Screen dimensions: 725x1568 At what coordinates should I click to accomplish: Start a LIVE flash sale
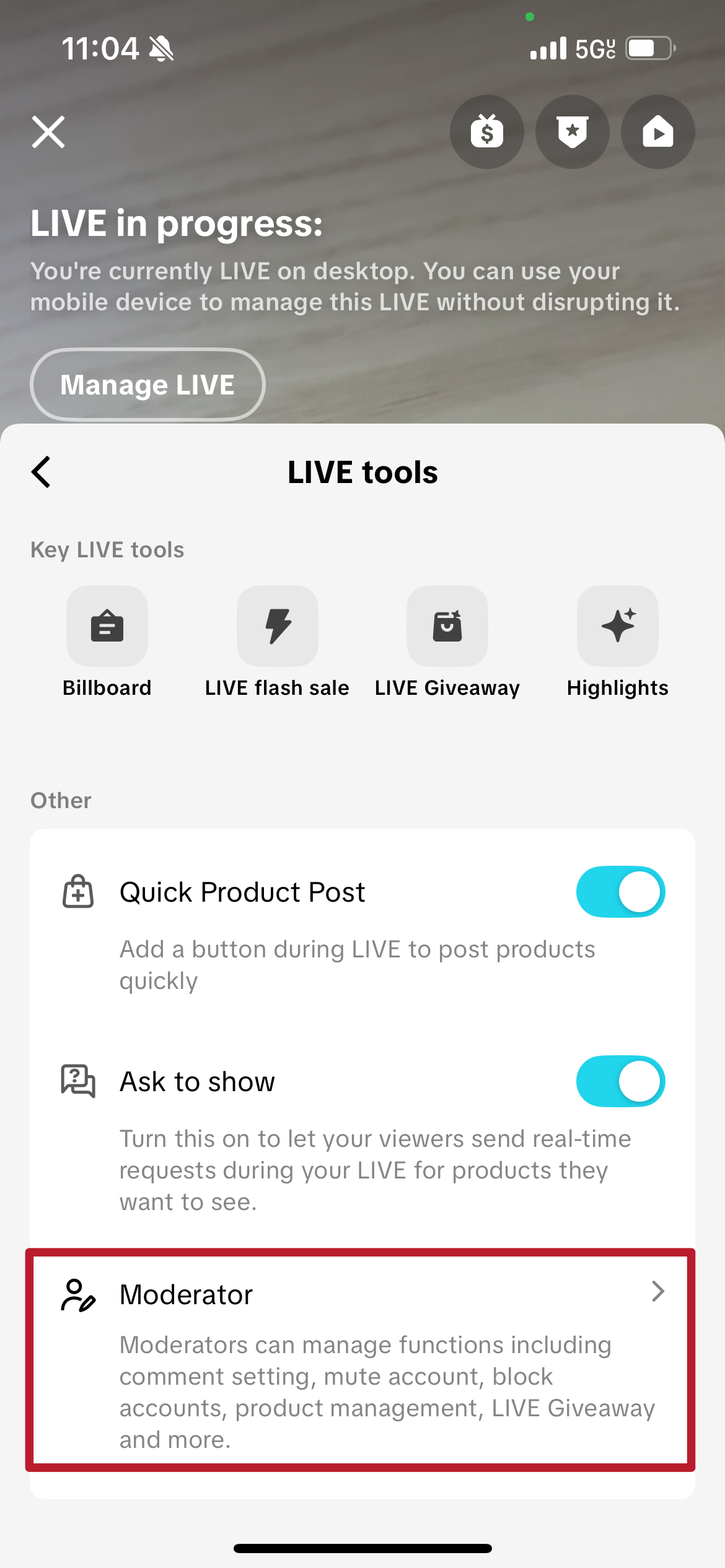click(x=277, y=627)
